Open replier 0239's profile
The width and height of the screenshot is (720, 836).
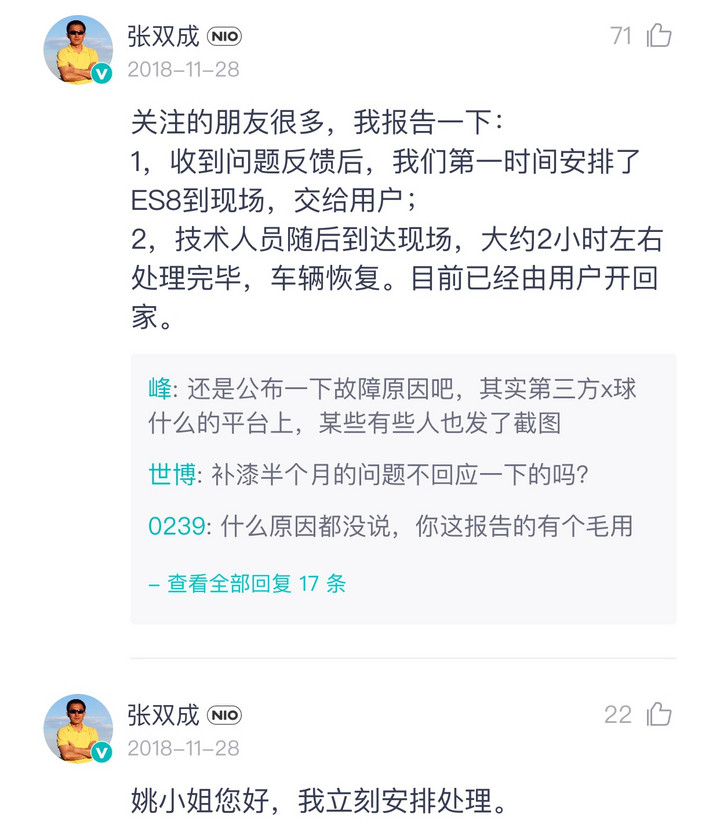(x=175, y=526)
